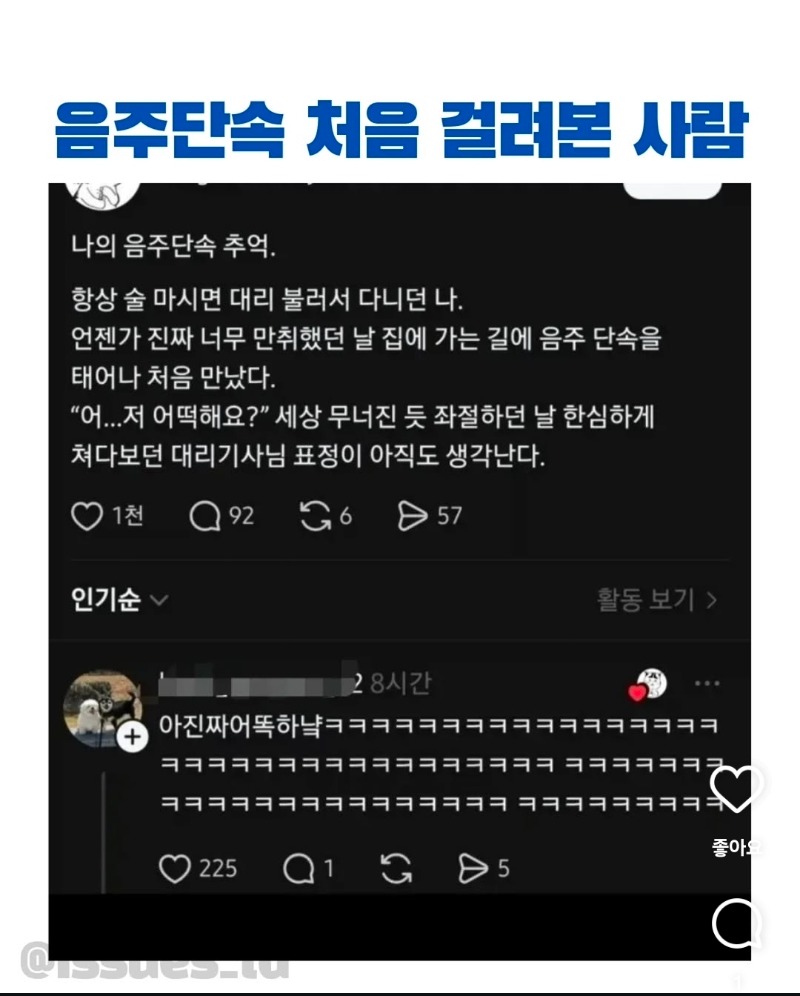Like this reel with the heart icon
Image resolution: width=800 pixels, height=996 pixels.
point(737,790)
